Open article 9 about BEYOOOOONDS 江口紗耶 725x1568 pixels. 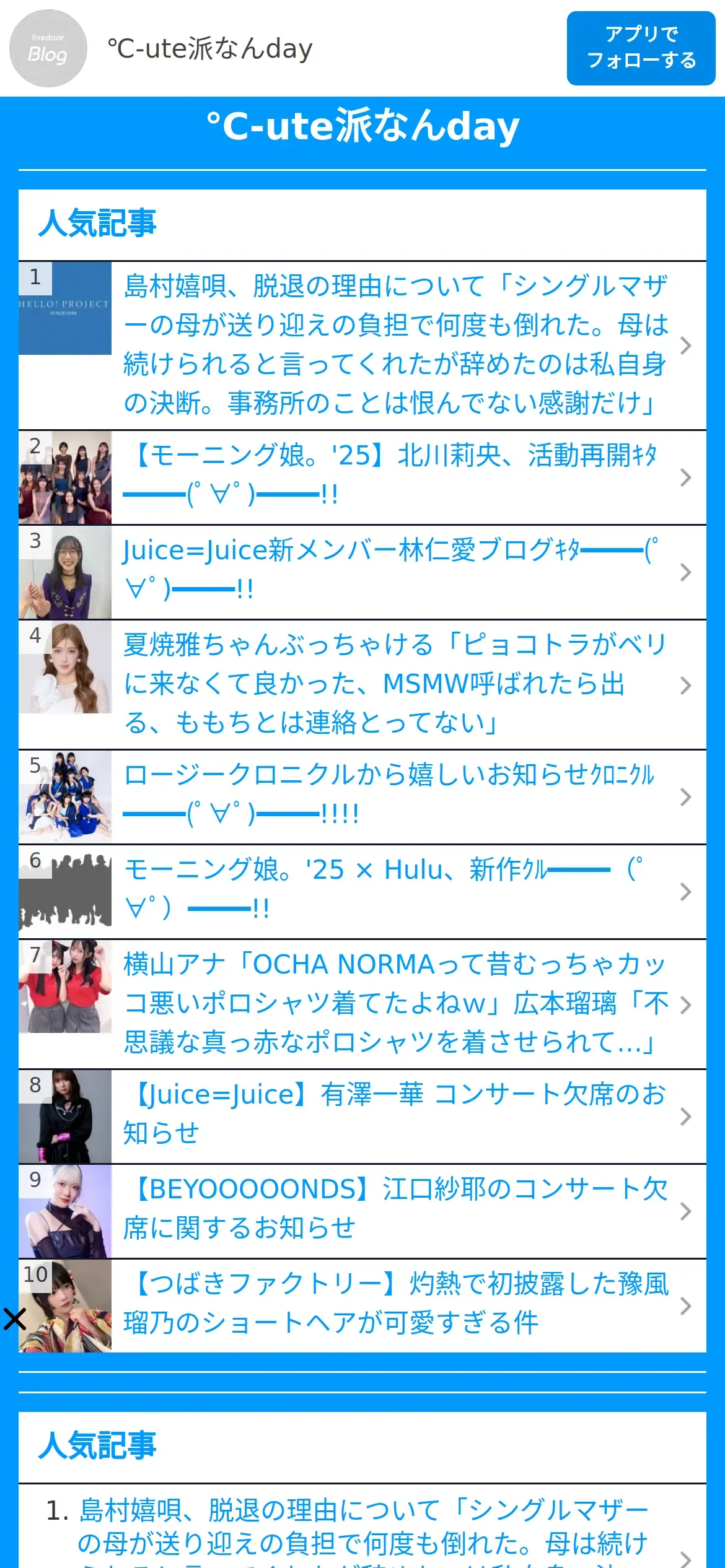tap(395, 1209)
